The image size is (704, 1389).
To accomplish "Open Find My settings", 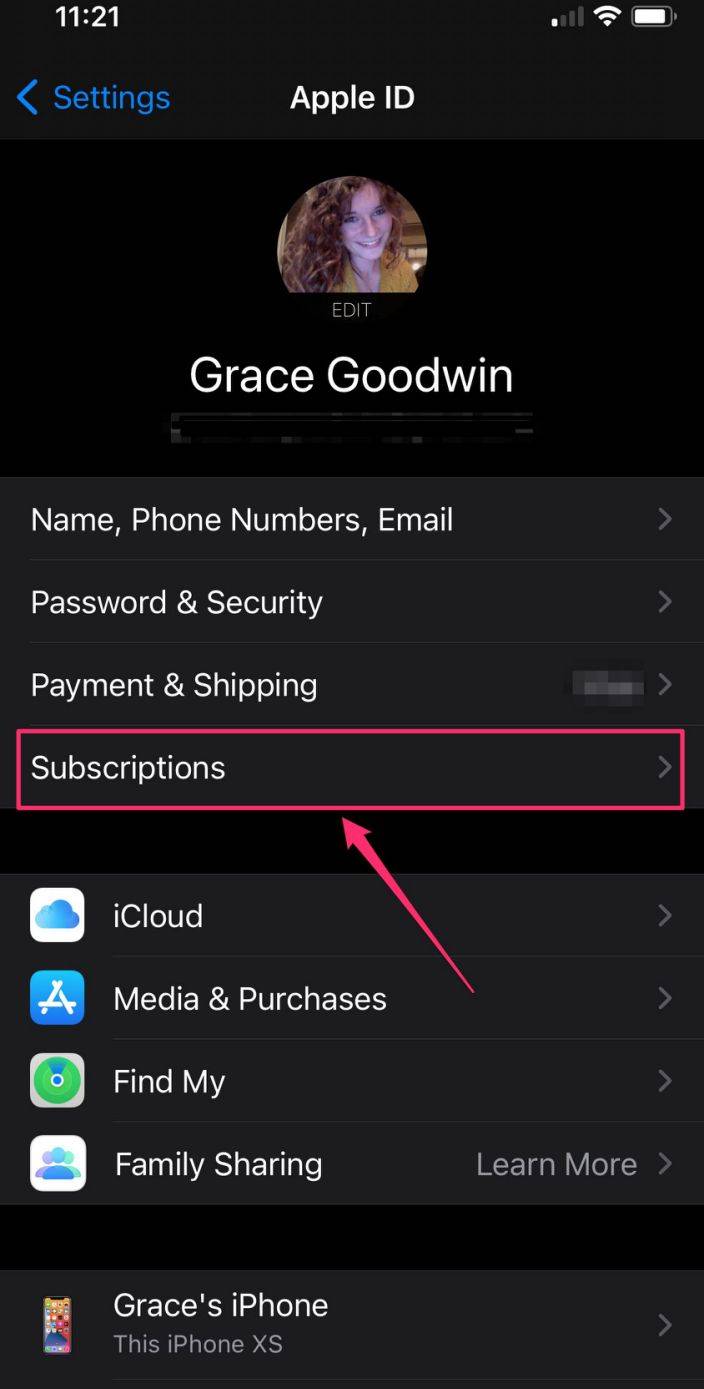I will point(350,1081).
